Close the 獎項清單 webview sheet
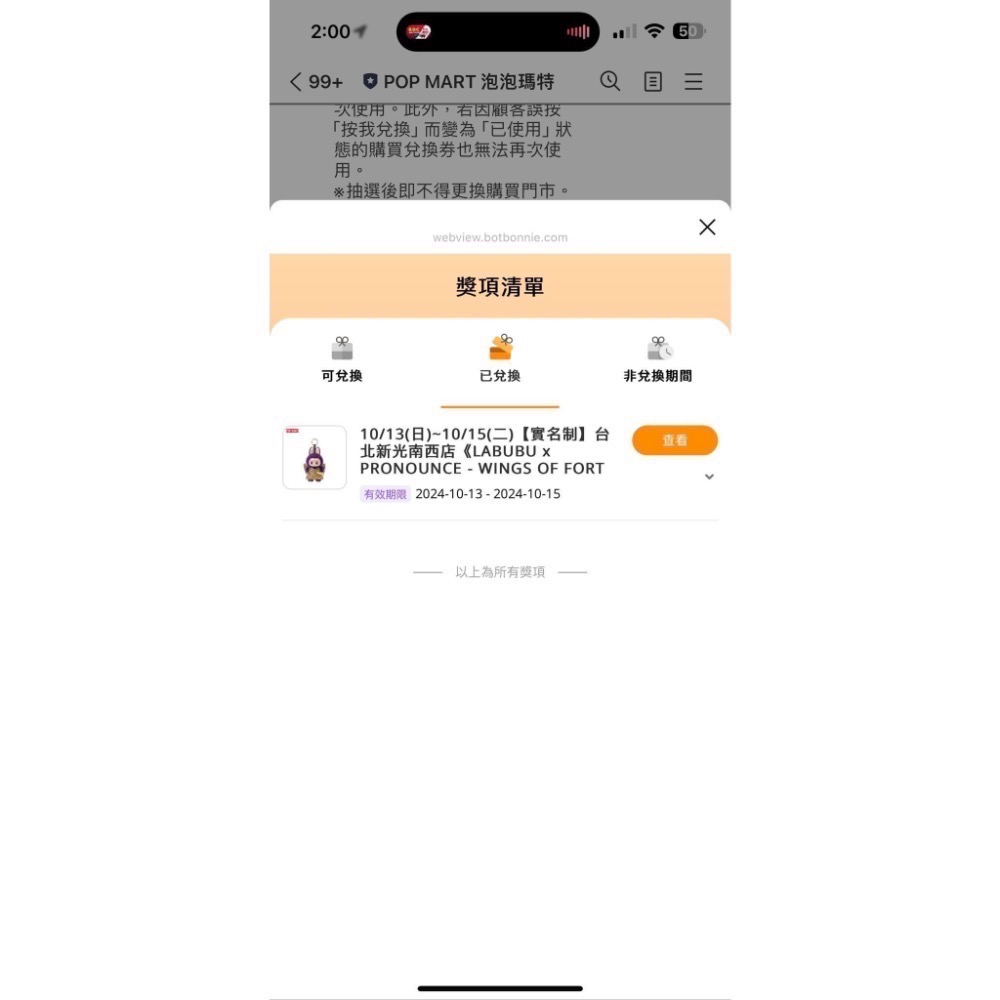The width and height of the screenshot is (1000, 1000). 707,227
